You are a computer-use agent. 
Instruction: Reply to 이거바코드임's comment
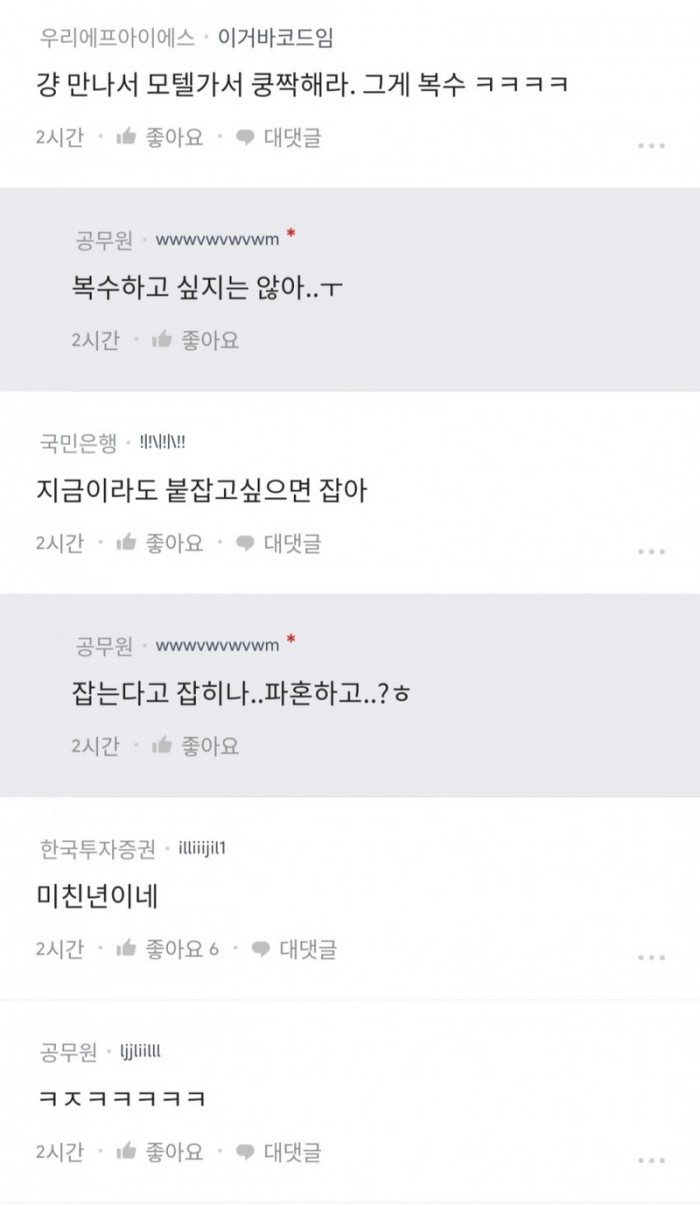279,138
